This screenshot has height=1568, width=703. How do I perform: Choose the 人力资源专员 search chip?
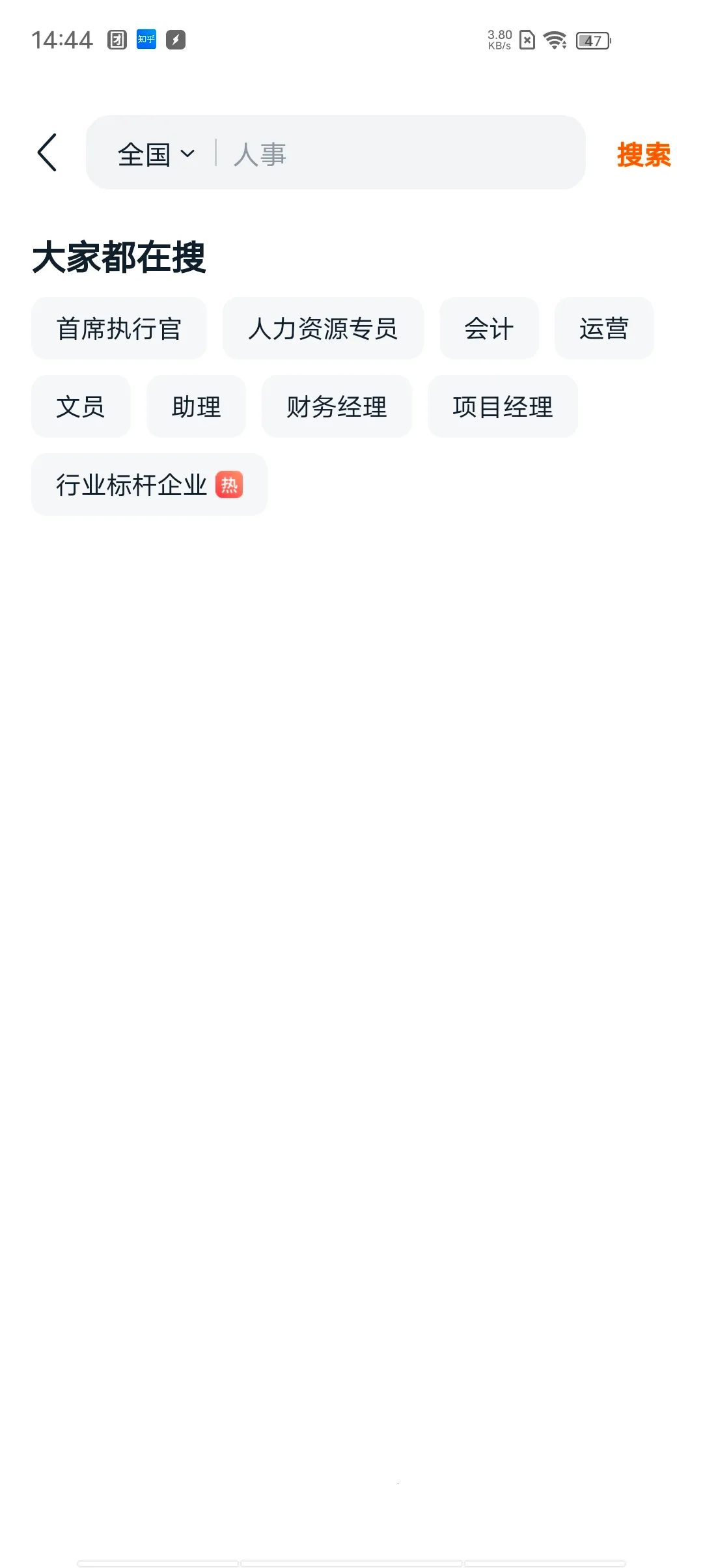click(323, 329)
